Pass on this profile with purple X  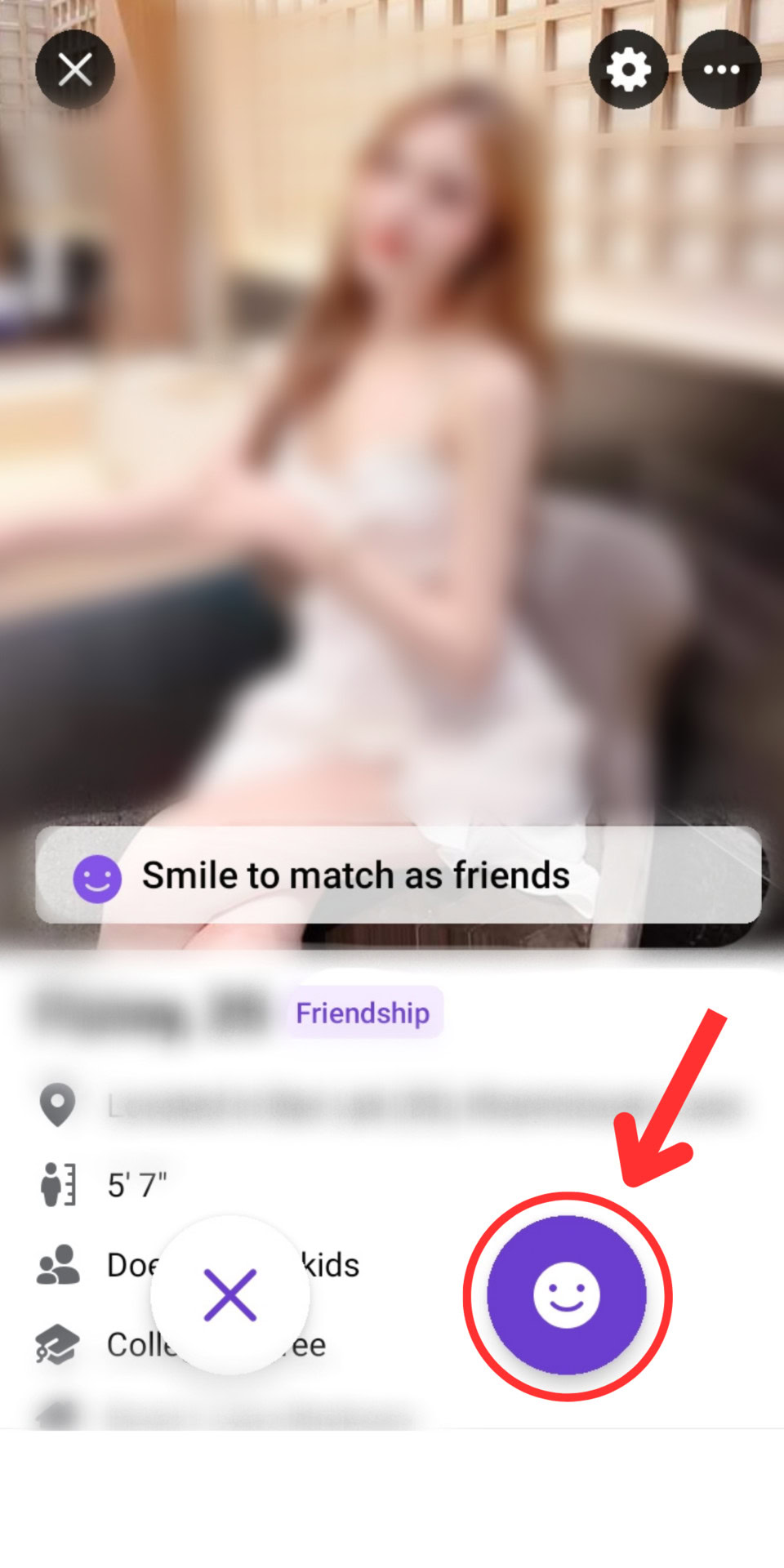pyautogui.click(x=230, y=1295)
